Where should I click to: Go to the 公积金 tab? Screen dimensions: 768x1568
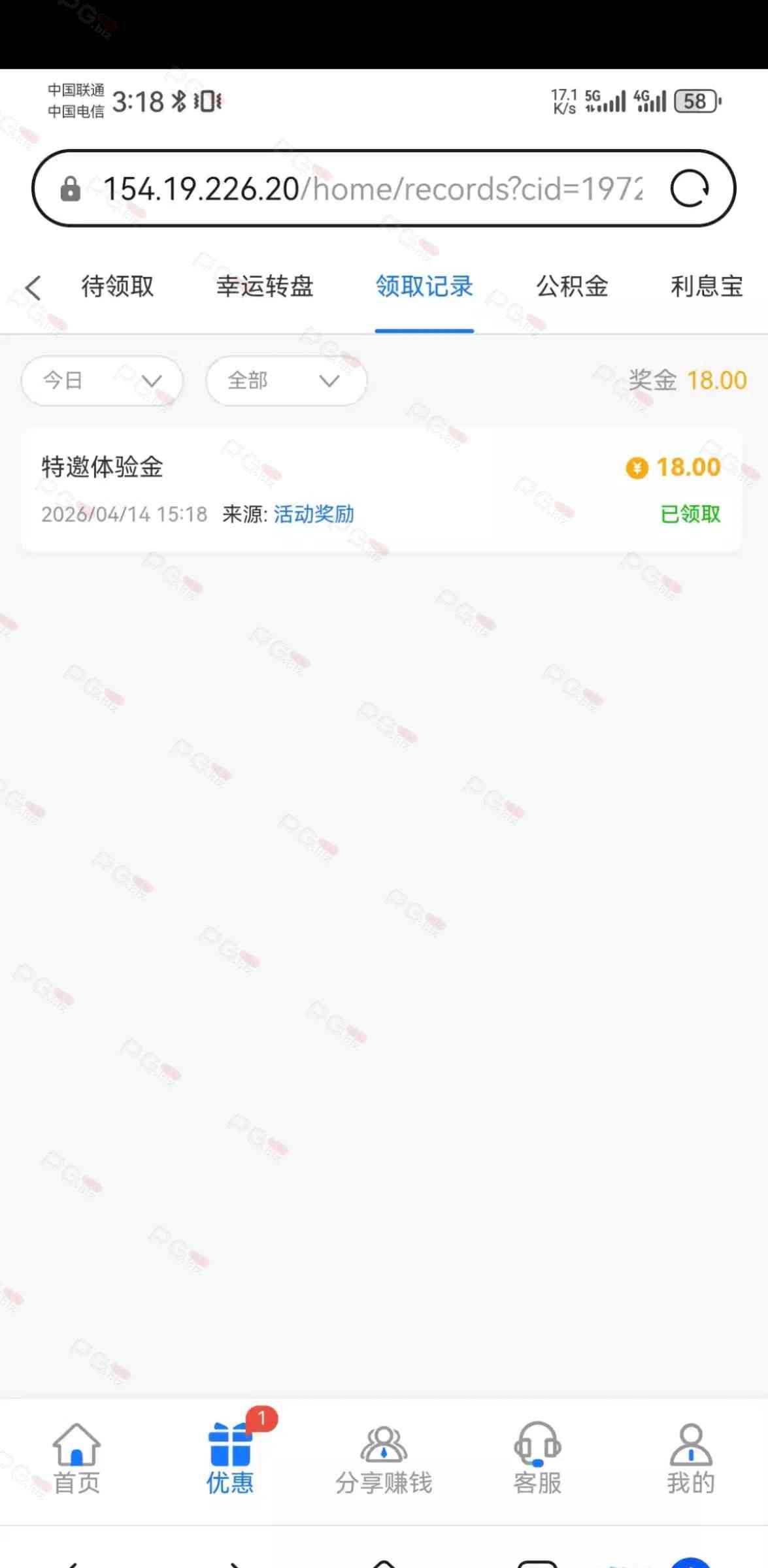pyautogui.click(x=573, y=286)
